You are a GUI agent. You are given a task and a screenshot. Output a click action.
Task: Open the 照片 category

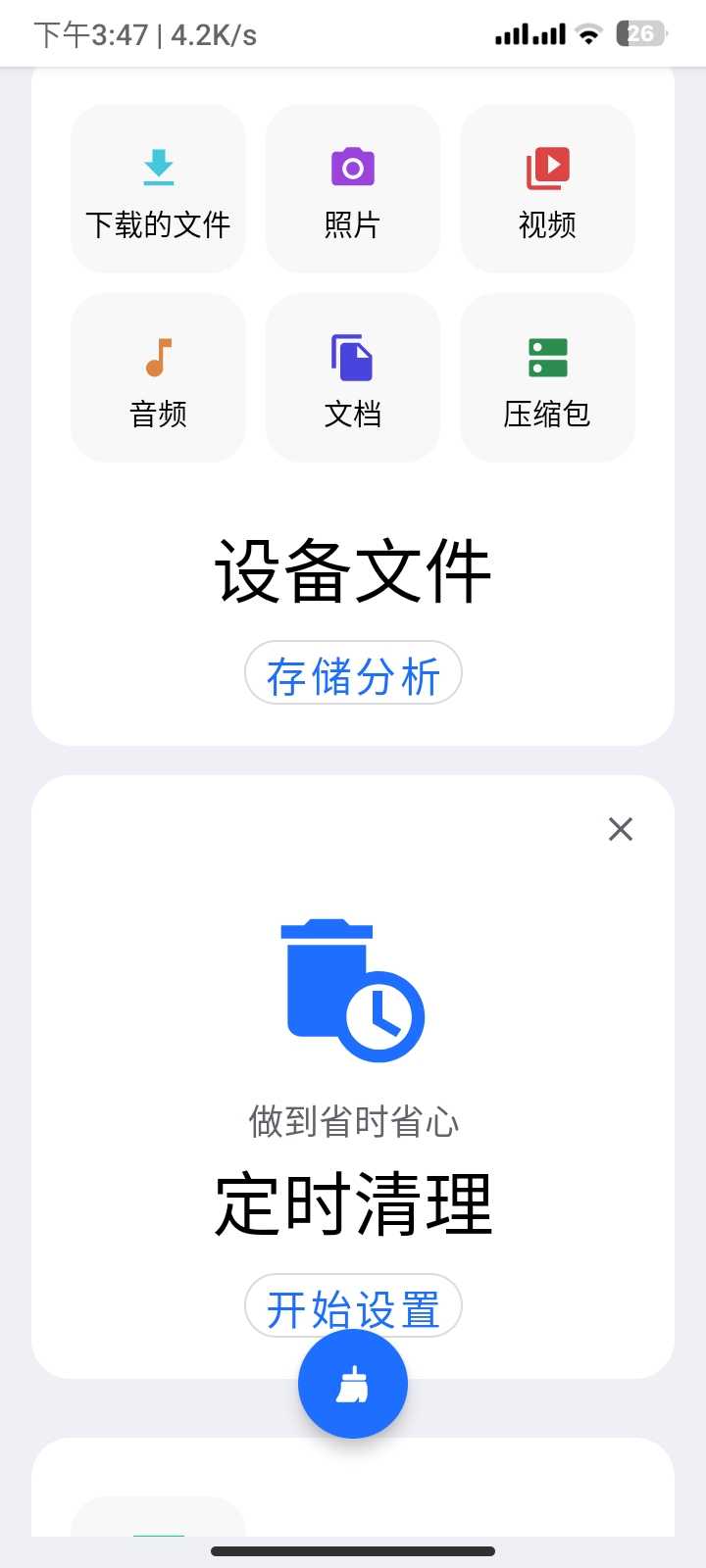click(x=352, y=189)
